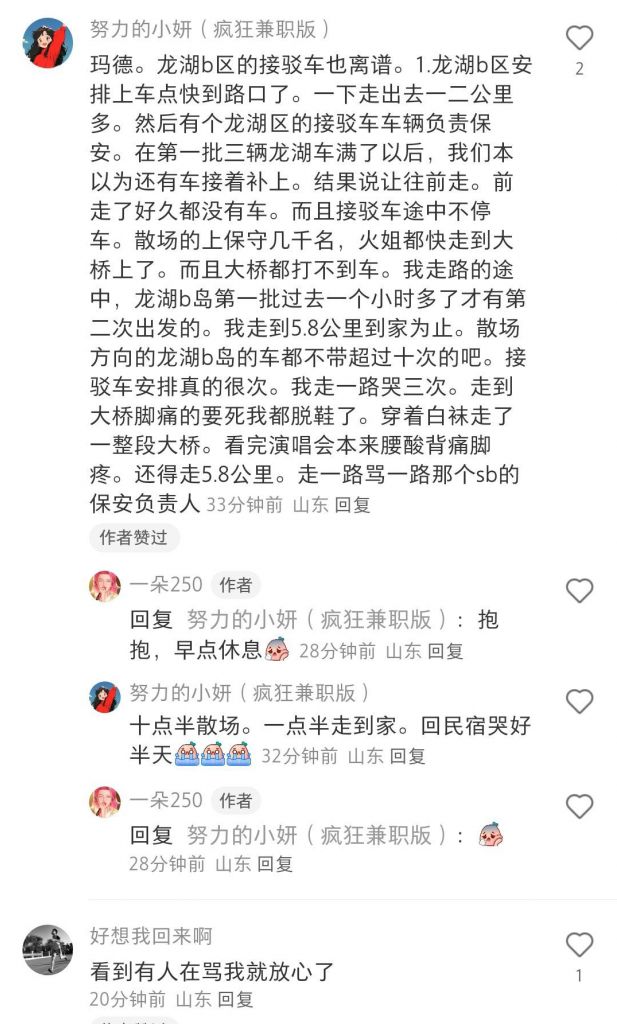The image size is (617, 1024).
Task: Reply to 一朵250's 抱抱，早点休息 reply
Action: click(x=446, y=651)
